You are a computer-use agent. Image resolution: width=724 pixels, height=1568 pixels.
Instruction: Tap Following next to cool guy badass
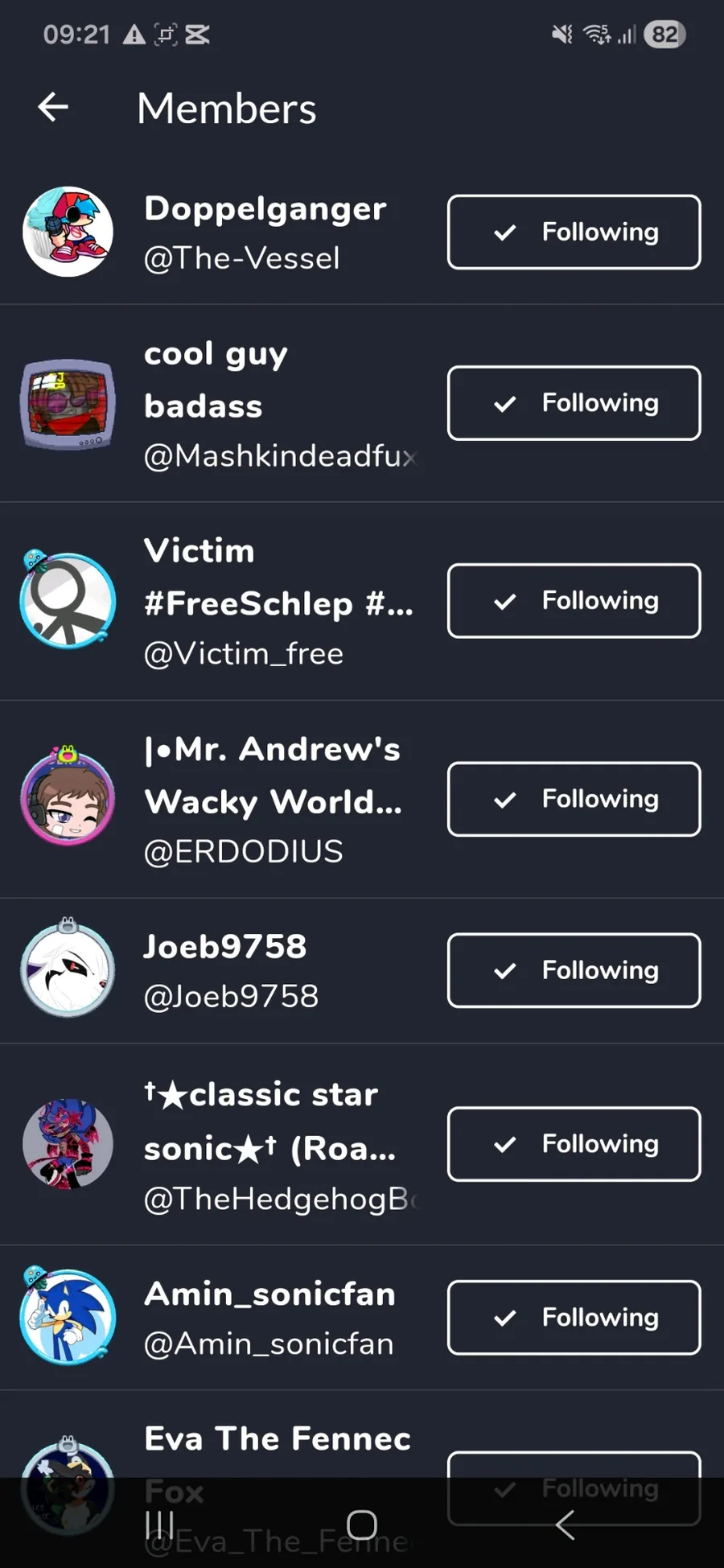click(x=574, y=403)
